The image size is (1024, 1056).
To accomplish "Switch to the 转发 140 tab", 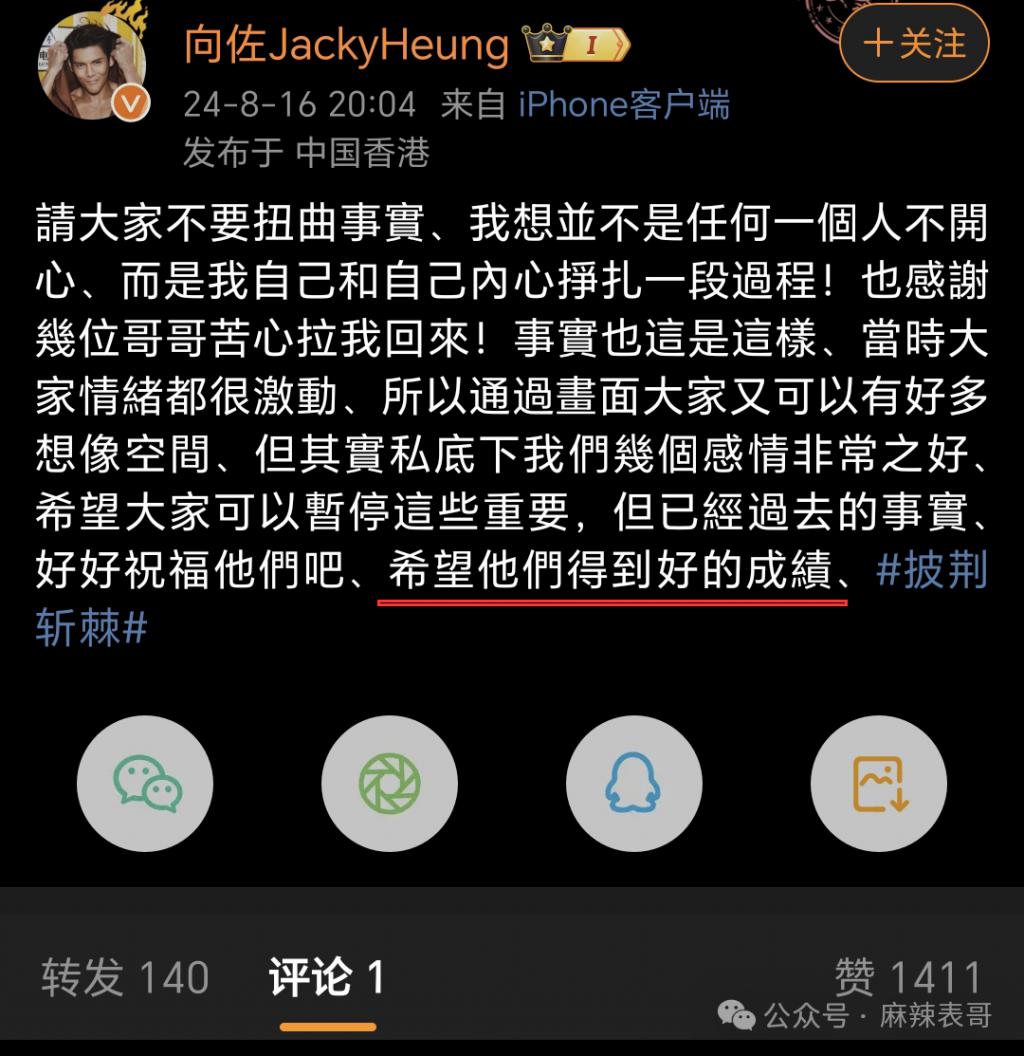I will (125, 977).
